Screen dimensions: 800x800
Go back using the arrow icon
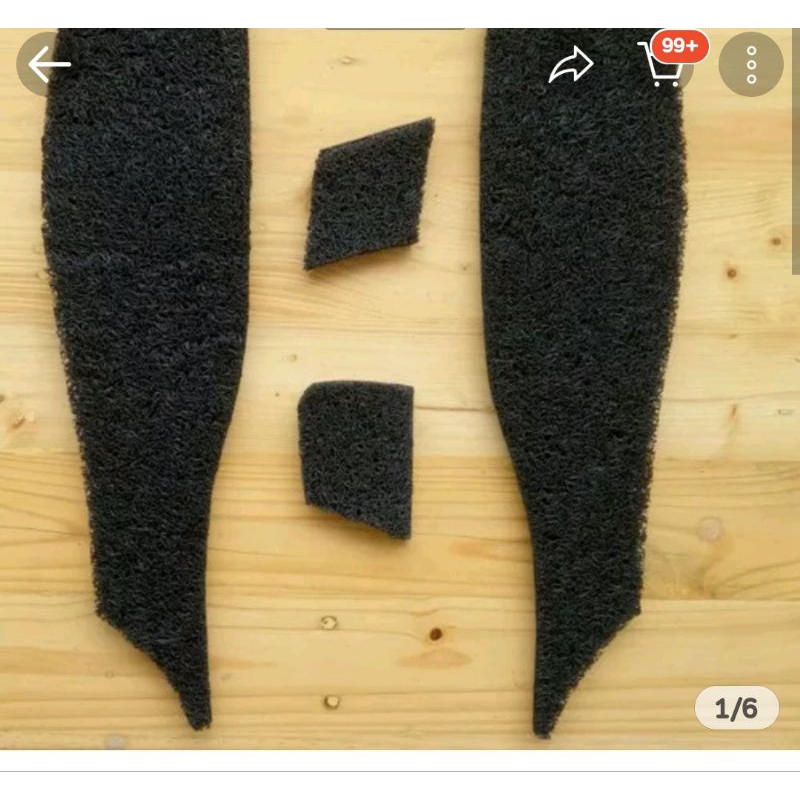coord(48,65)
